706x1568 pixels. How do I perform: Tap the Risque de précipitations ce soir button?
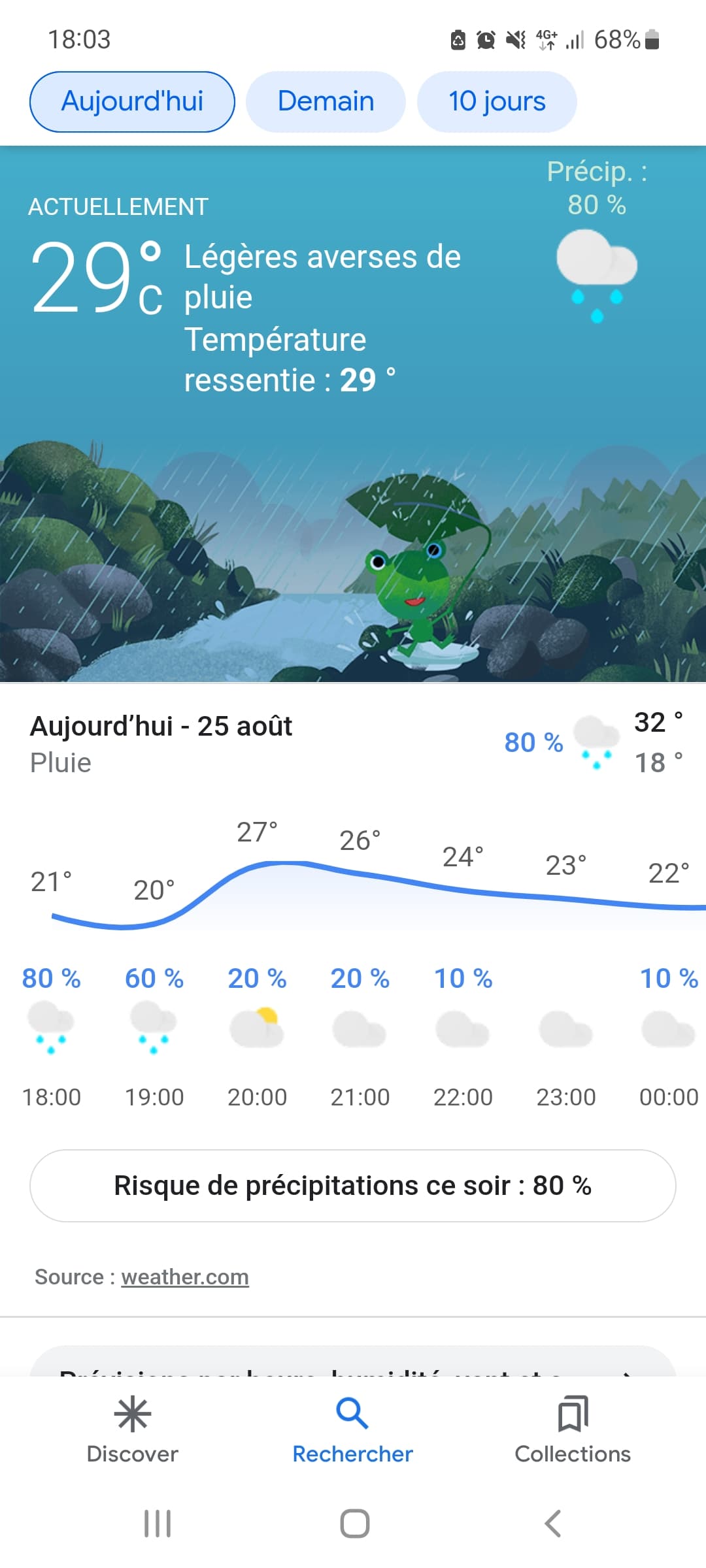pos(353,1186)
